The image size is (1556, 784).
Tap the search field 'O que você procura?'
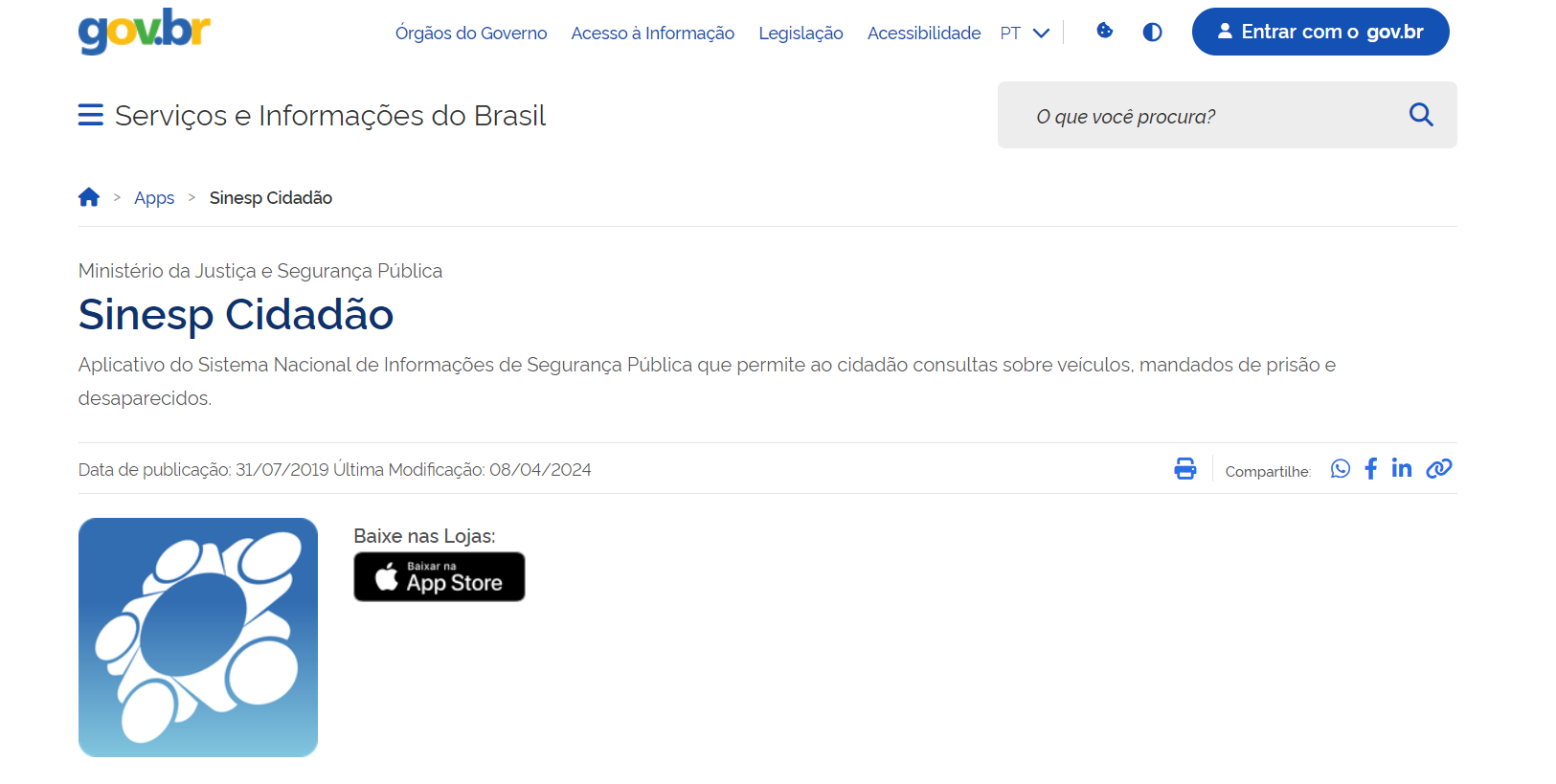pyautogui.click(x=1206, y=116)
